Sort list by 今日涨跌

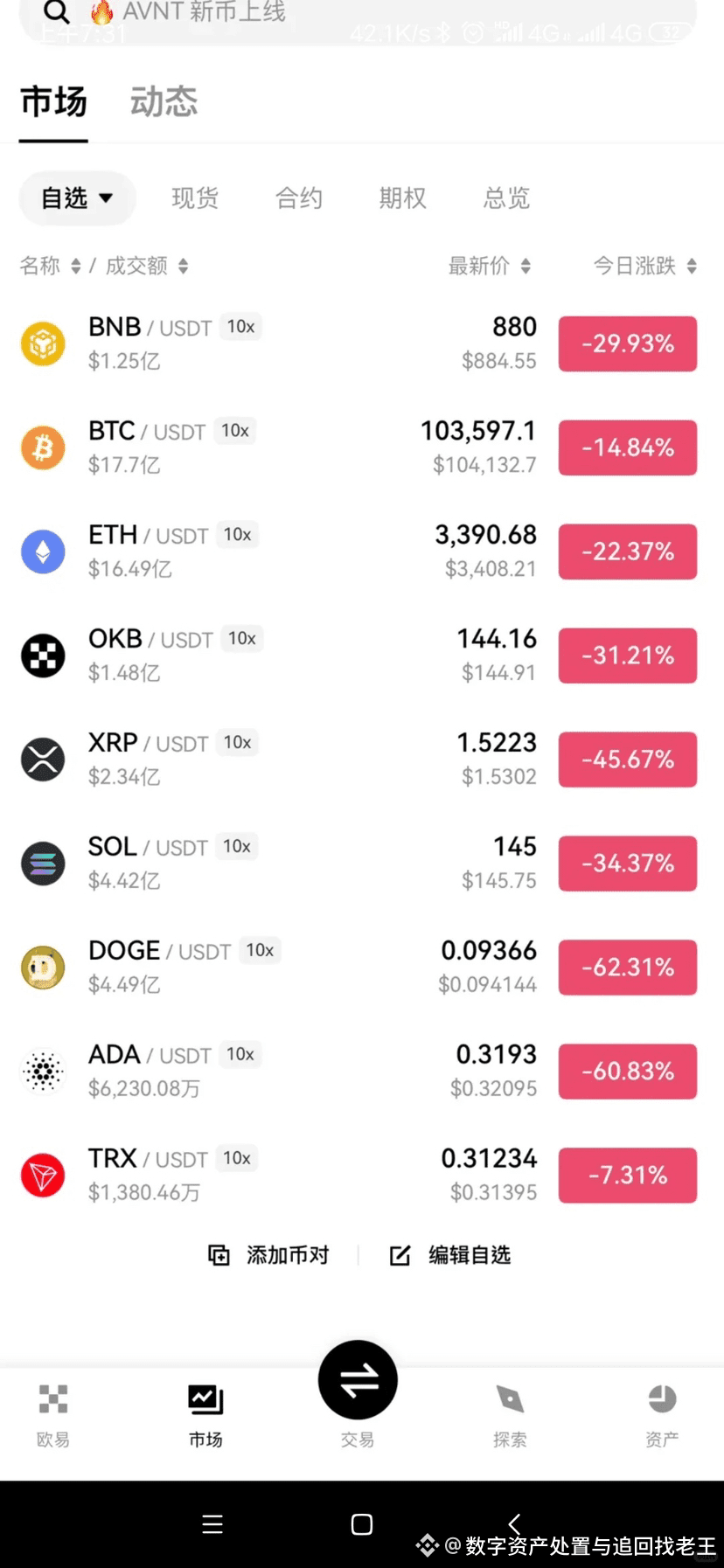click(x=644, y=266)
